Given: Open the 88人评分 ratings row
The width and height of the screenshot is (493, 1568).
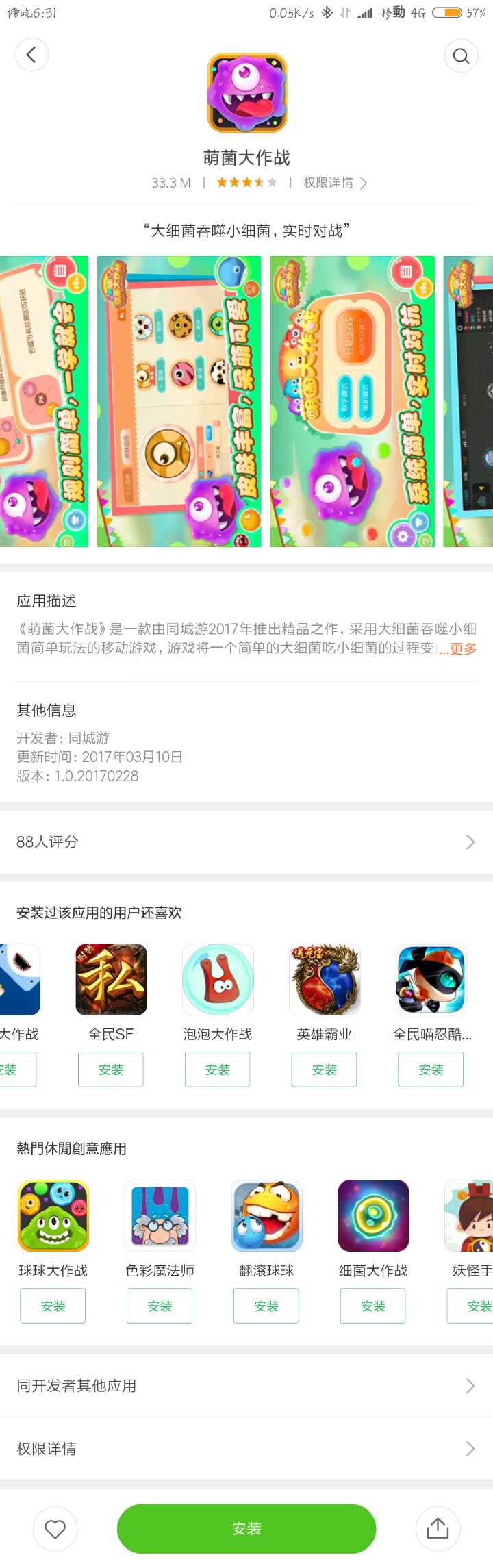Looking at the screenshot, I should 246,842.
